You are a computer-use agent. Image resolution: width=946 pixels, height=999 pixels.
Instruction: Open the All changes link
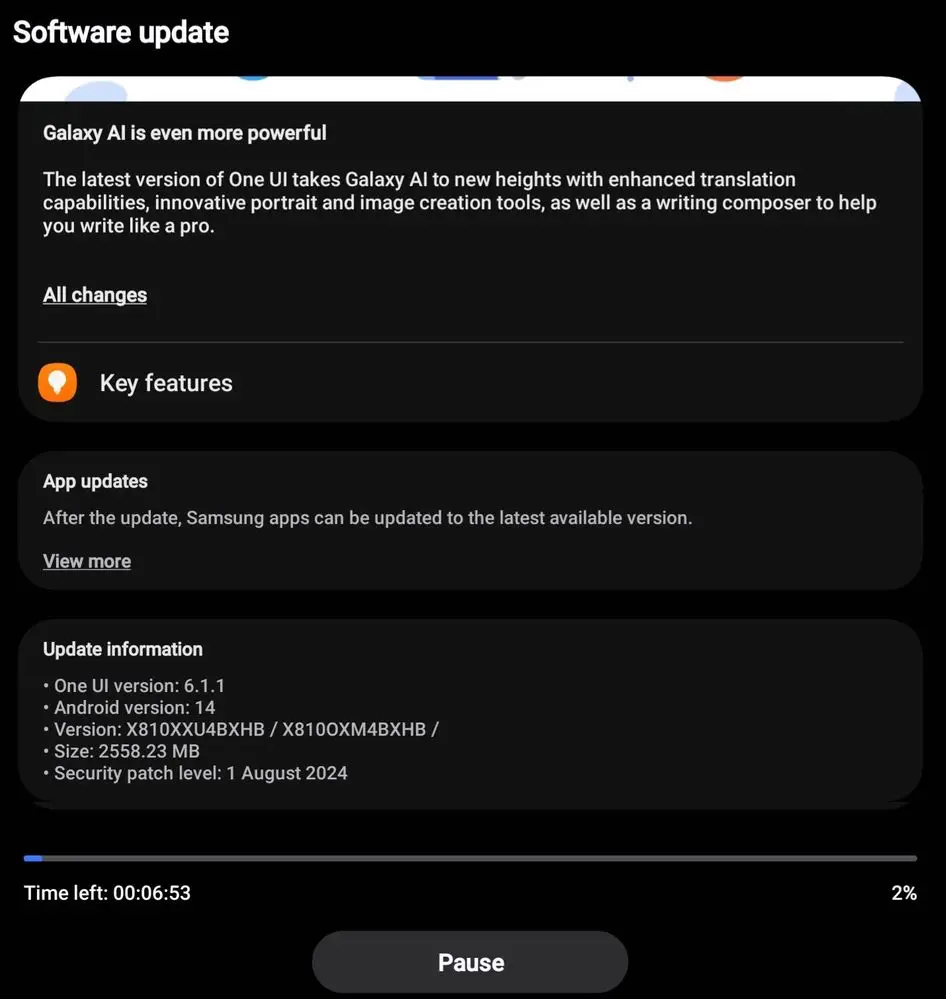pyautogui.click(x=95, y=295)
